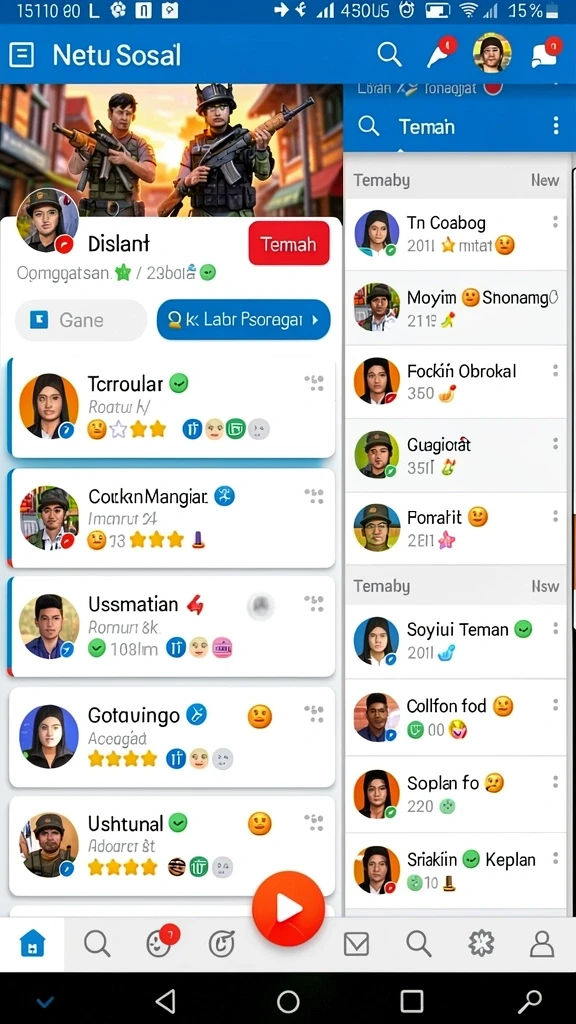
Task: Open the Tn Coabog friend row
Action: (456, 234)
